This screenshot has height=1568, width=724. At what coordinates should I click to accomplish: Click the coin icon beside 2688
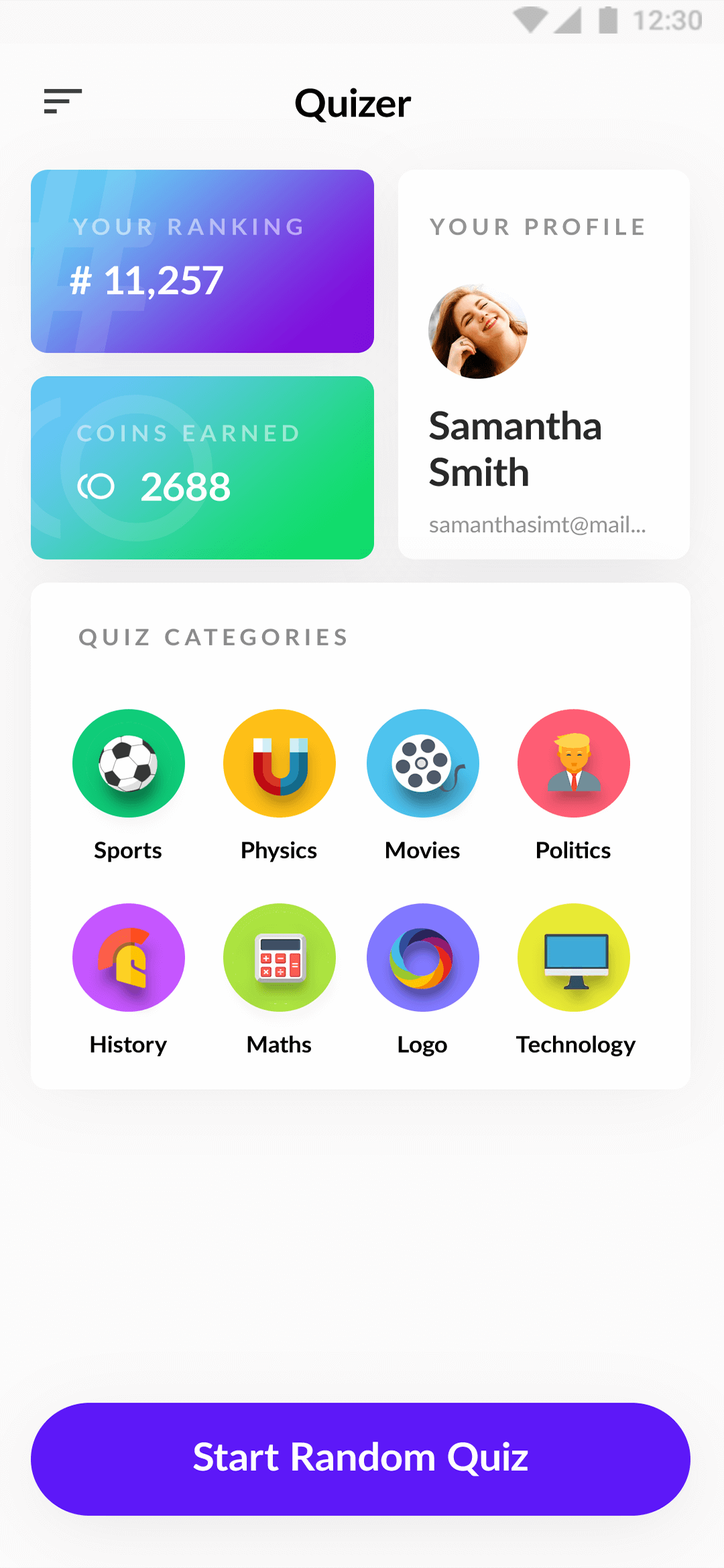click(x=98, y=487)
